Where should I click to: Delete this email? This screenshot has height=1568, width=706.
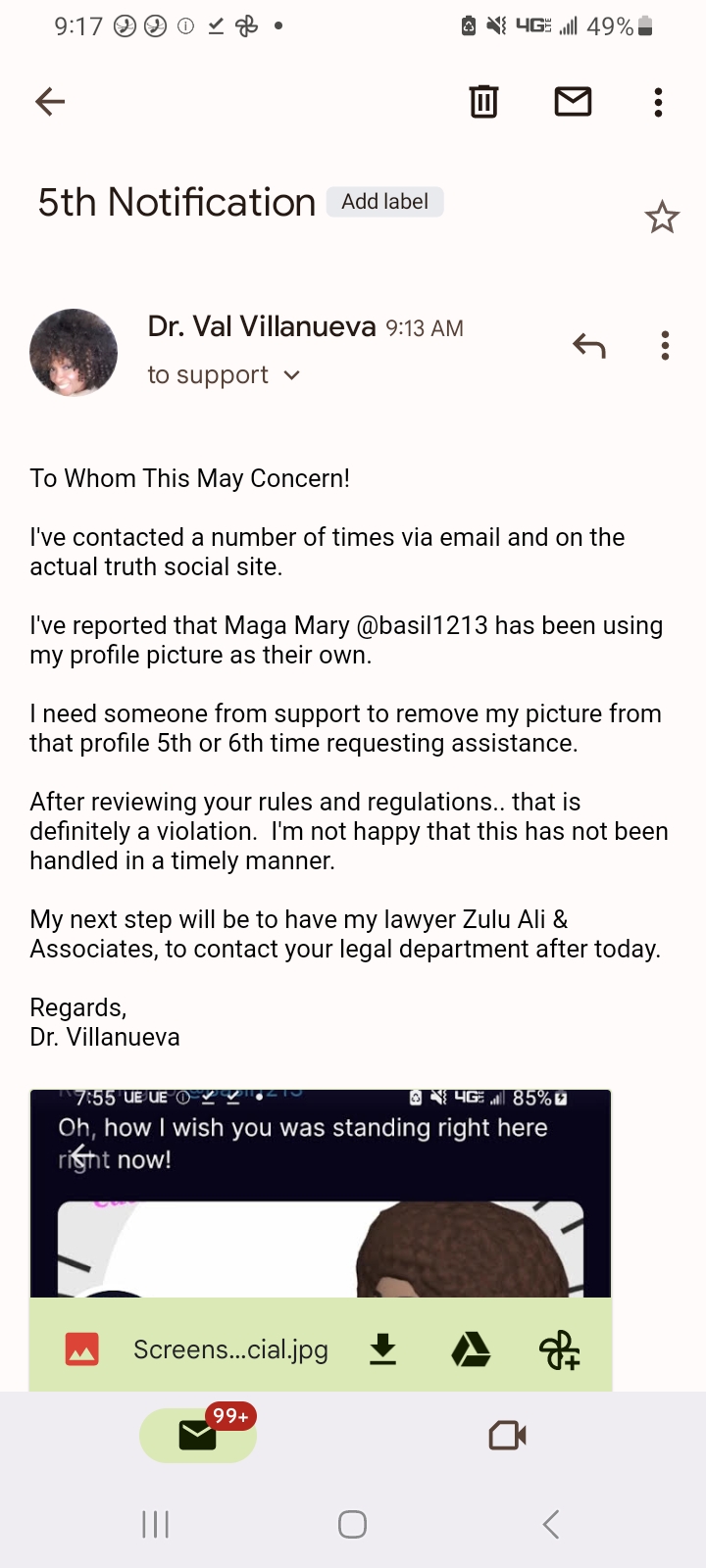483,102
